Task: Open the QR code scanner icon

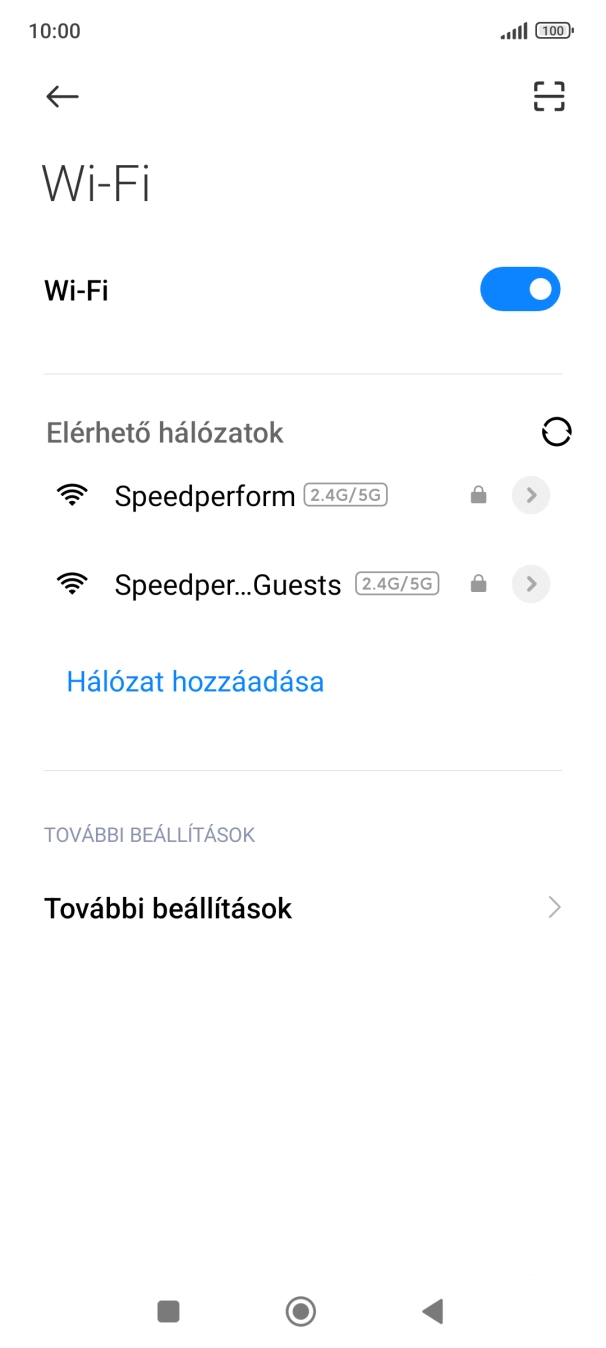Action: click(x=548, y=96)
